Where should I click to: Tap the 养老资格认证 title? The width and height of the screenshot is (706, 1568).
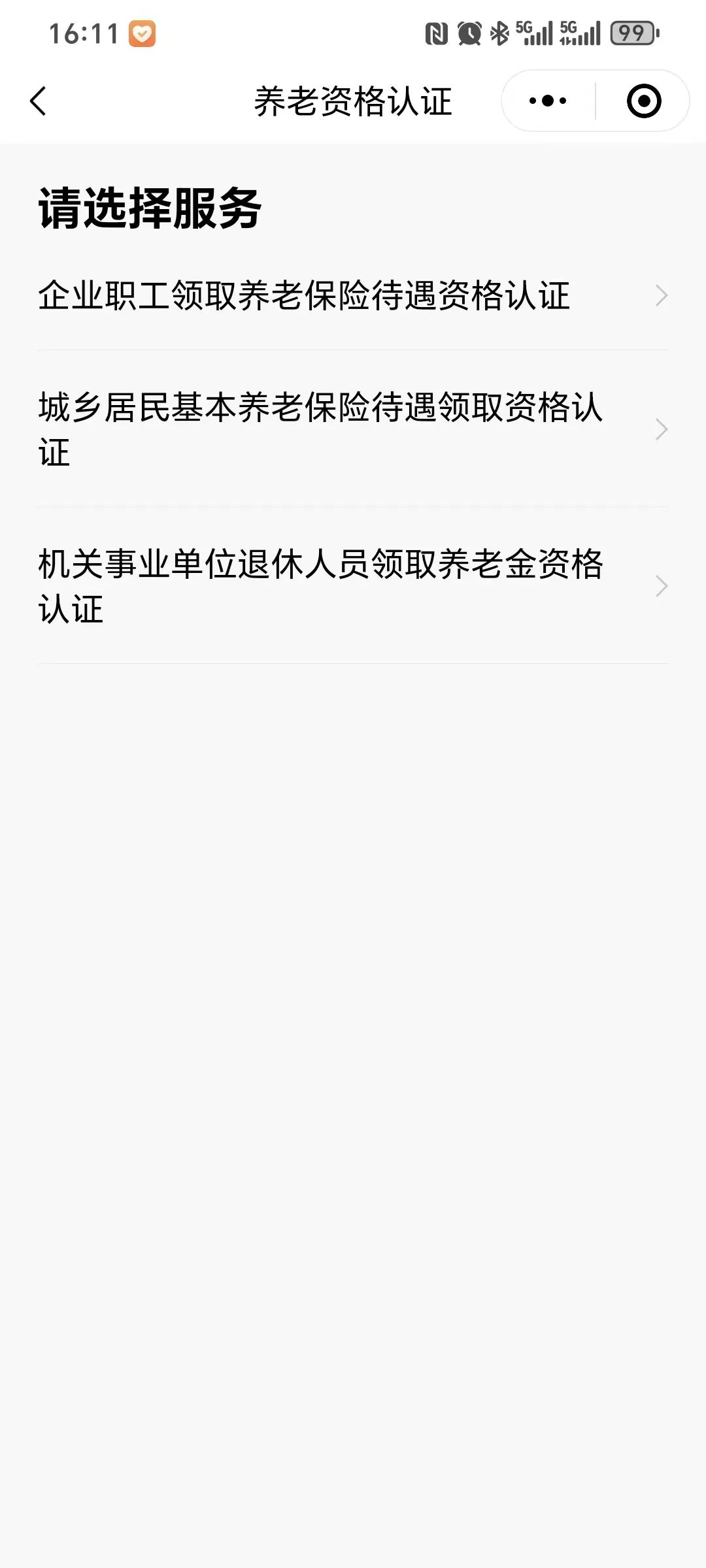coord(353,101)
